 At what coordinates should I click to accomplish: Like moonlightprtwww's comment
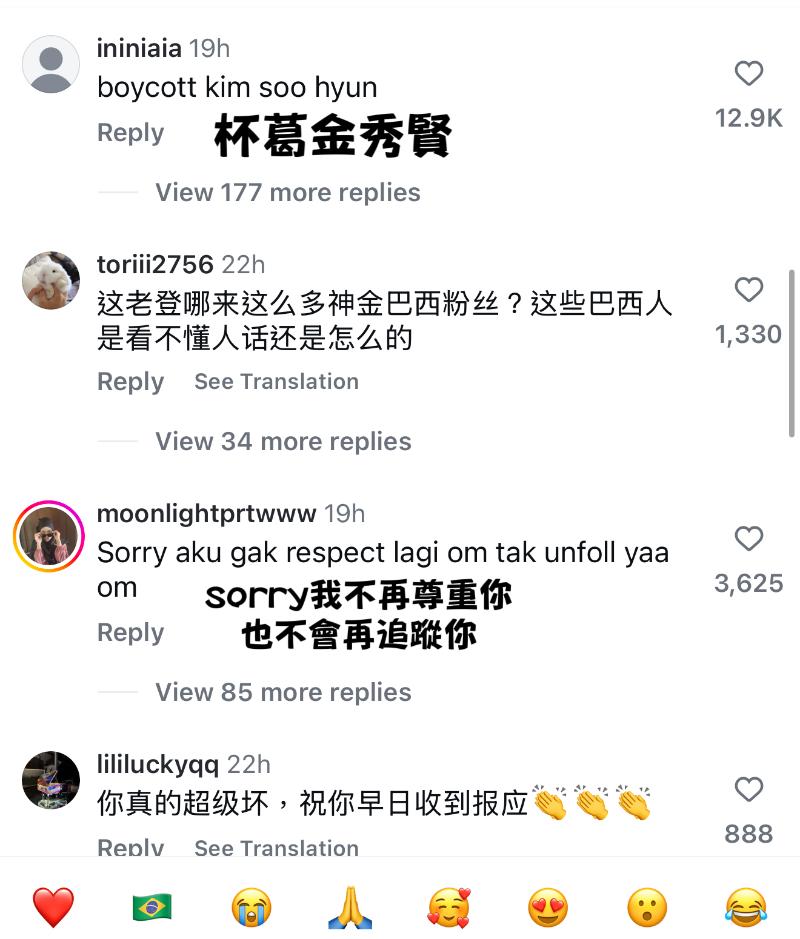point(748,539)
